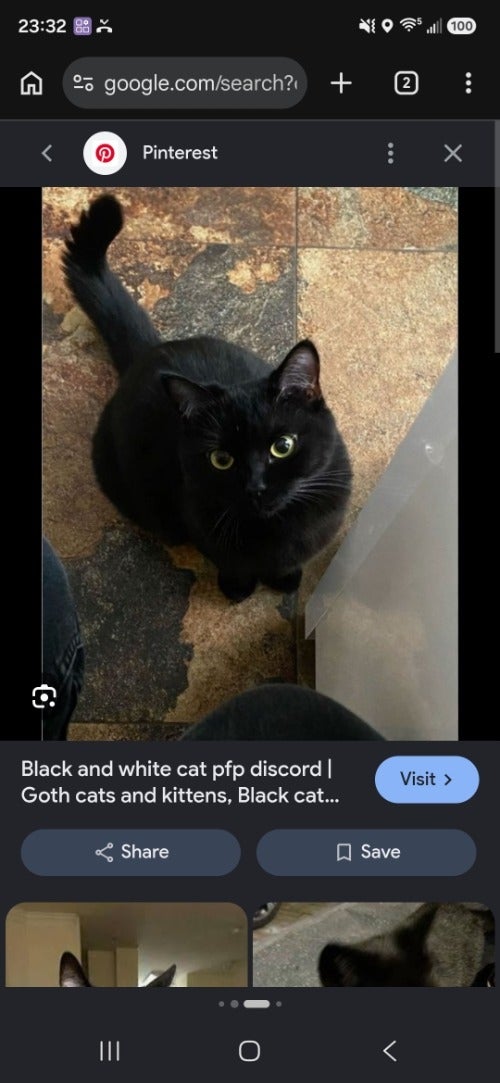Visit the Pinterest page
This screenshot has width=500, height=1083.
click(427, 779)
